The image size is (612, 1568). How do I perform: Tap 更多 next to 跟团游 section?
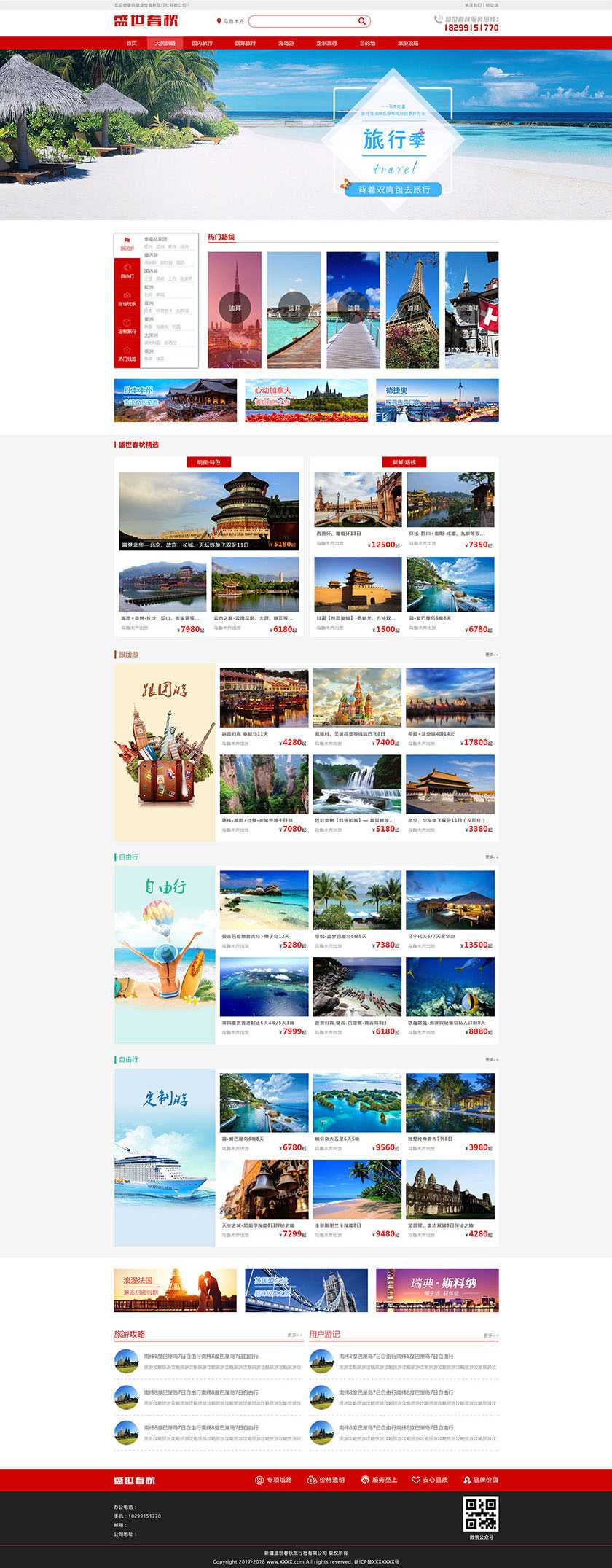[x=492, y=655]
